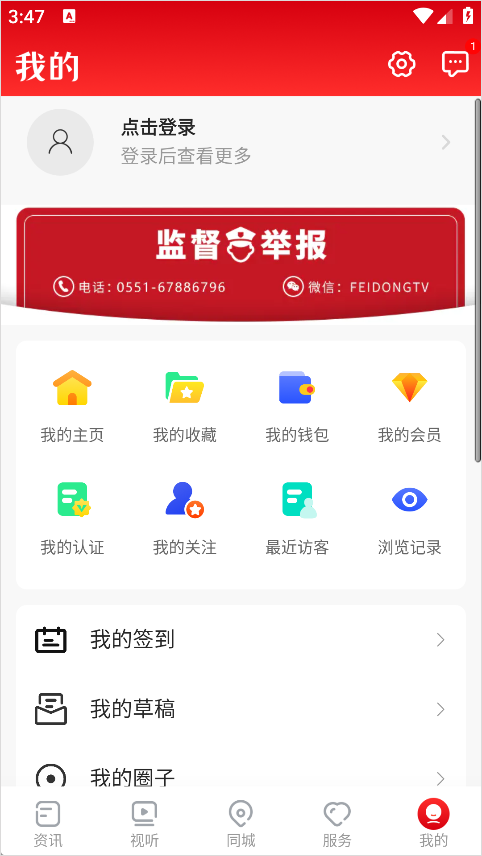Image resolution: width=482 pixels, height=856 pixels.
Task: Switch to the 视听 tab
Action: (145, 823)
